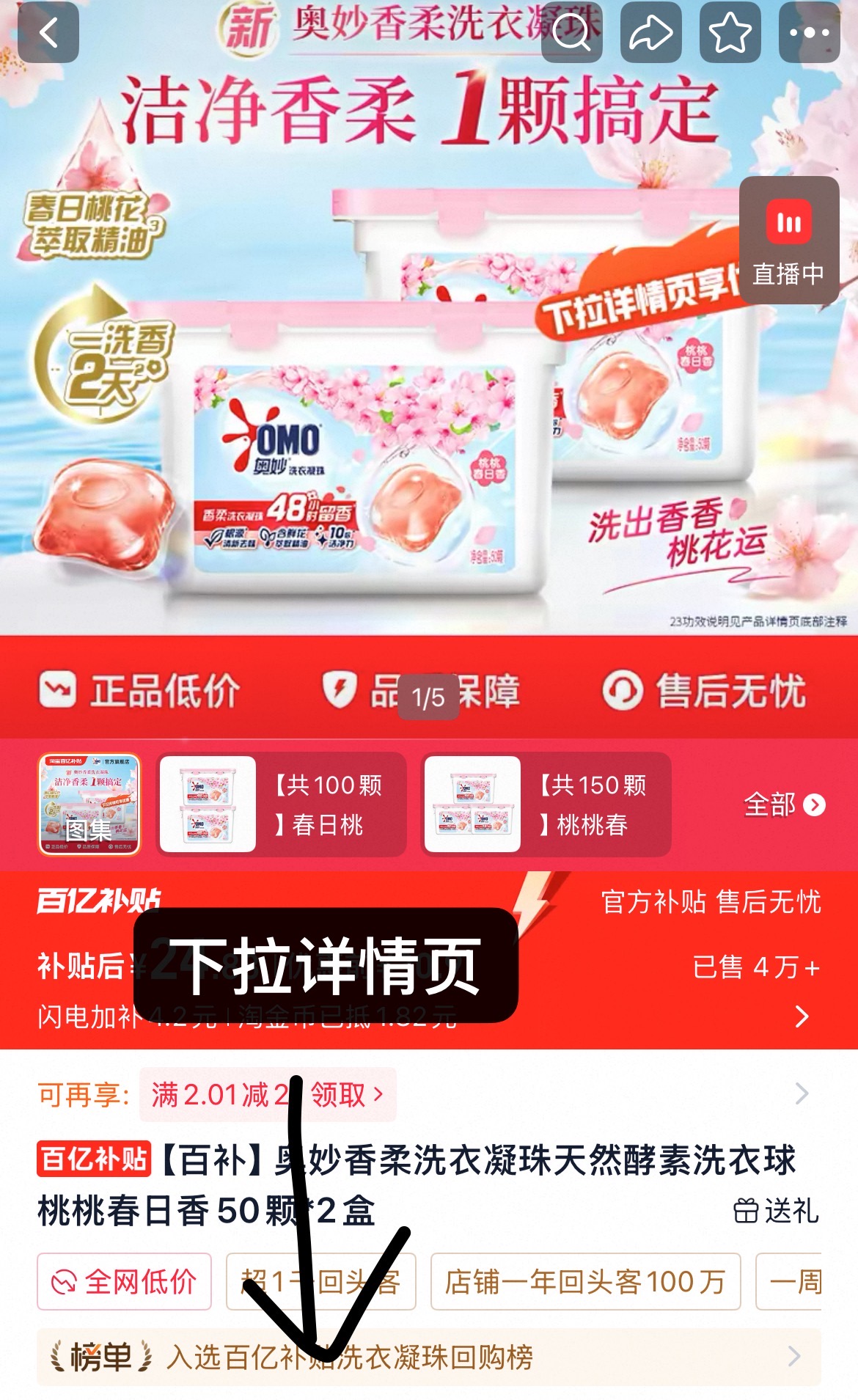Select the 共150颗 桃桃春 option
The image size is (858, 1400).
(x=546, y=804)
